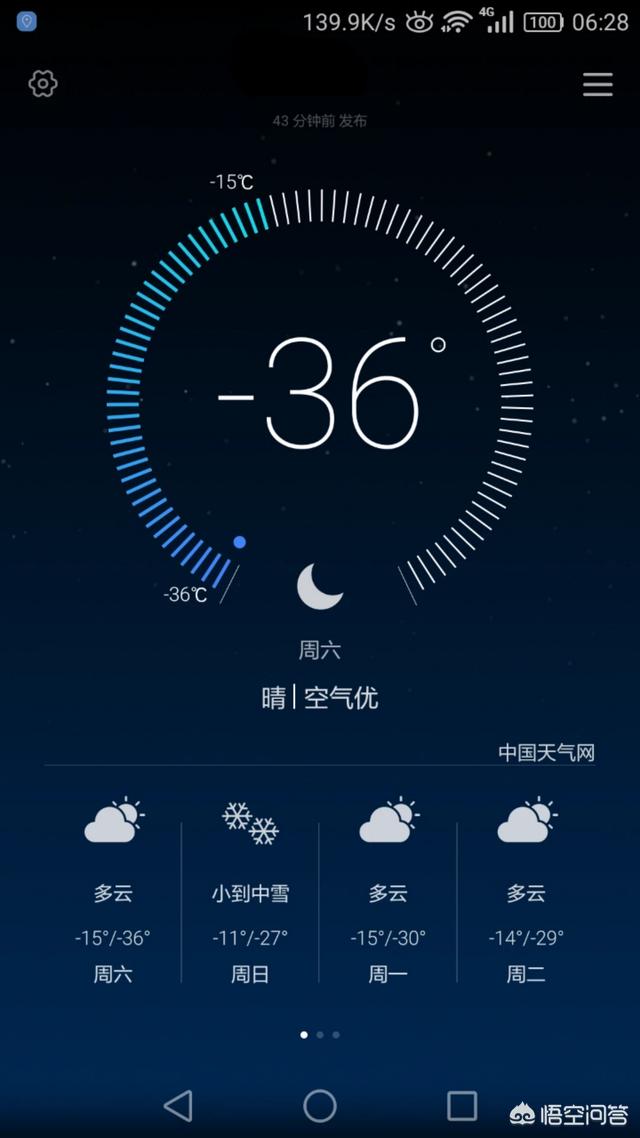Go to the home screen
Image resolution: width=640 pixels, height=1138 pixels.
coord(320,1105)
